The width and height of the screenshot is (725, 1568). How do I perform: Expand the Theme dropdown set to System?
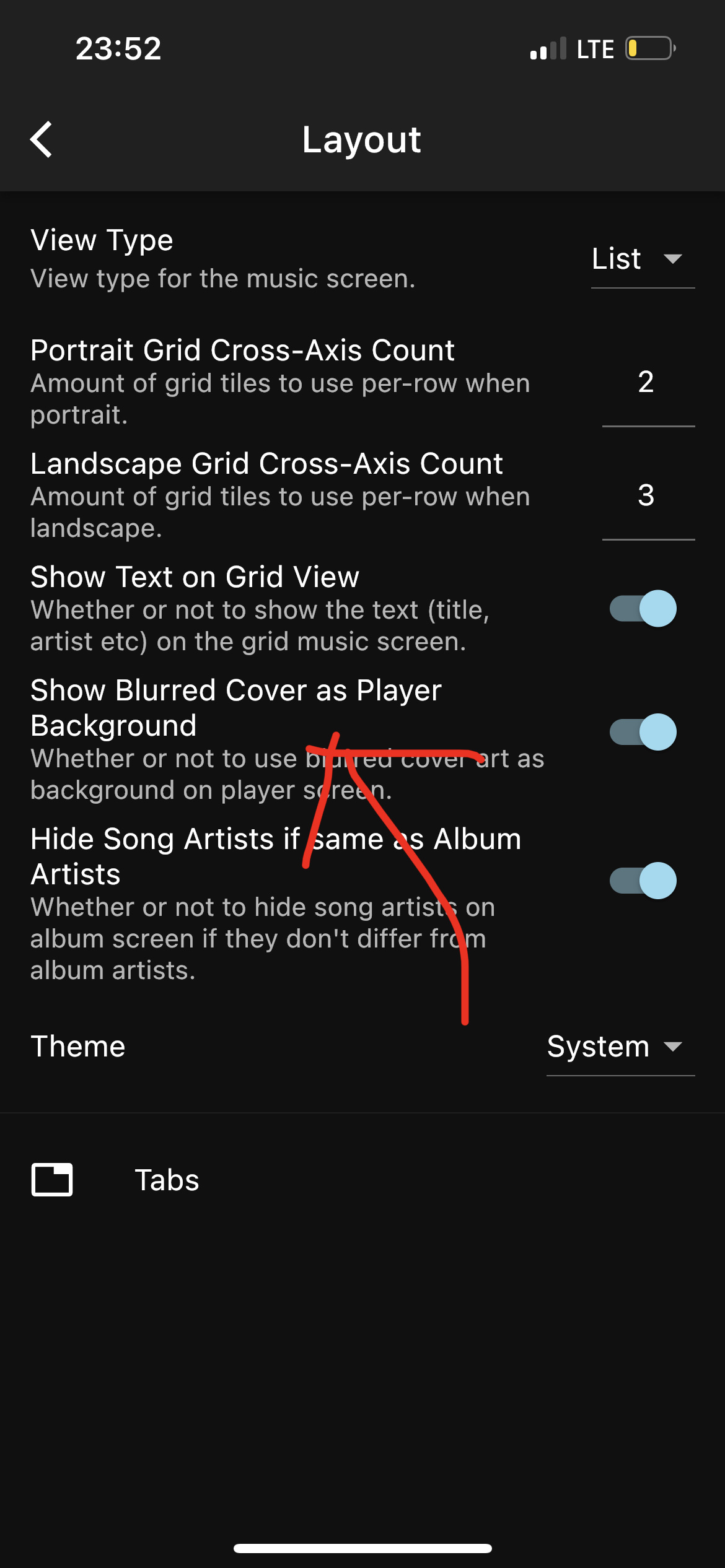[620, 1047]
